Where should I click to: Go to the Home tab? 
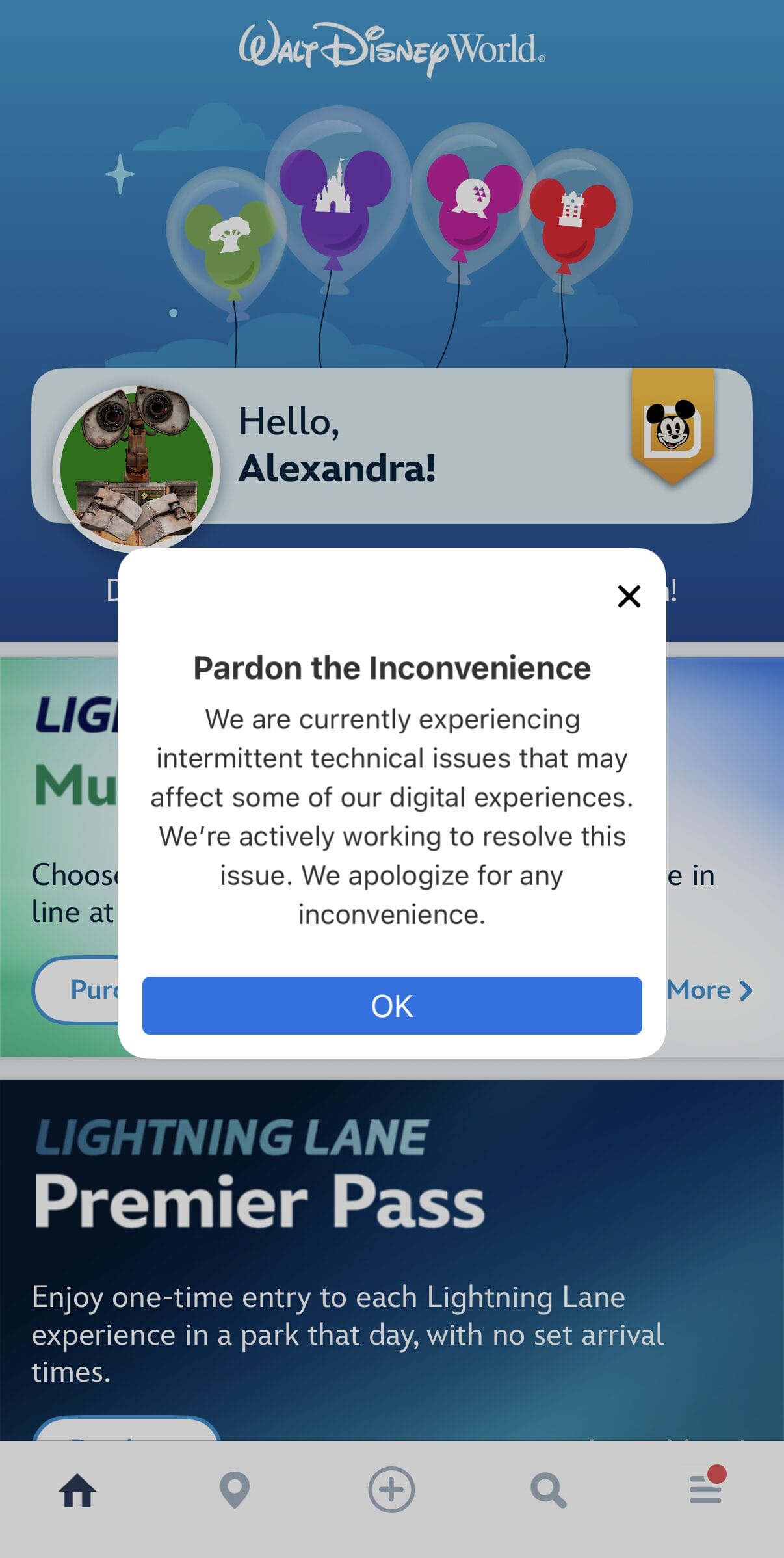point(78,1490)
